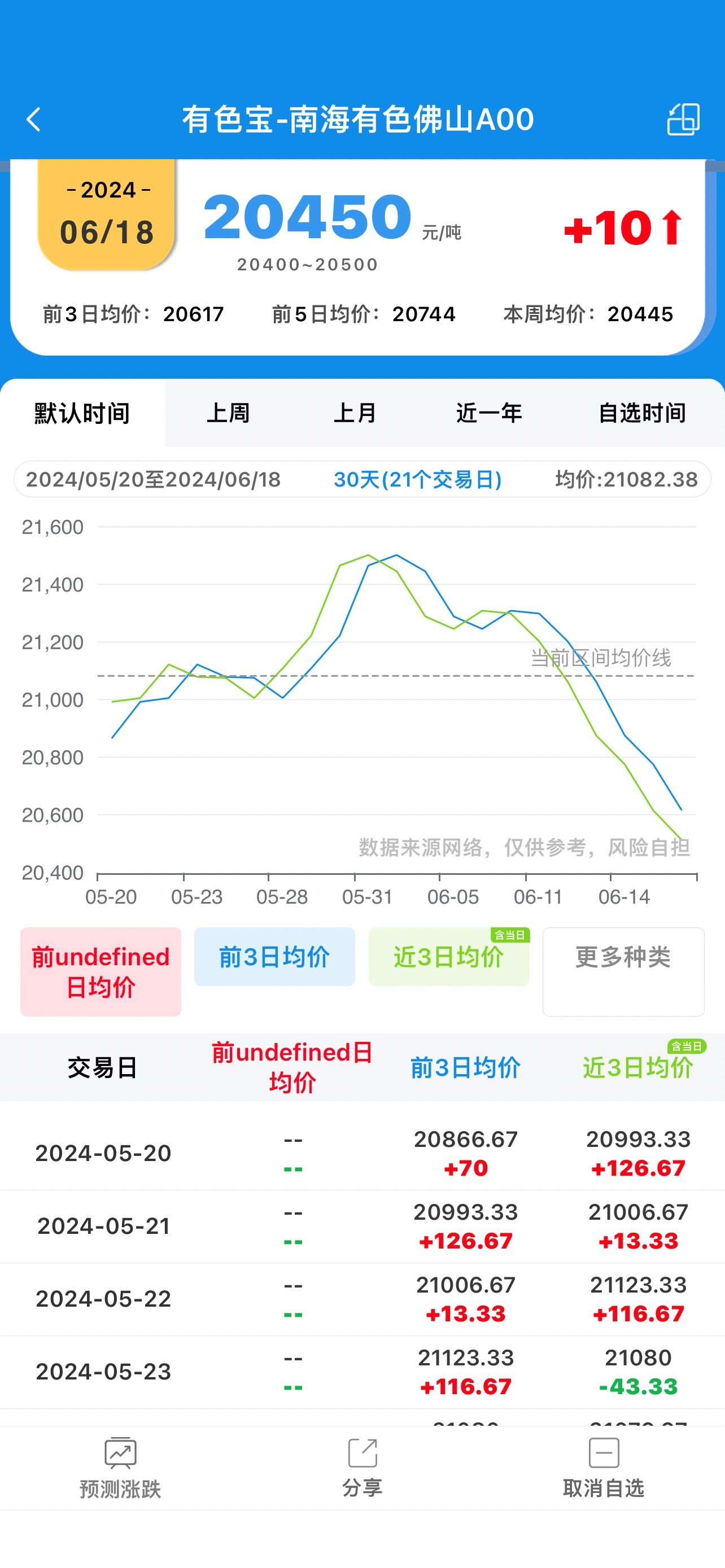Switch to the 上月 tab
725x1568 pixels.
(356, 413)
